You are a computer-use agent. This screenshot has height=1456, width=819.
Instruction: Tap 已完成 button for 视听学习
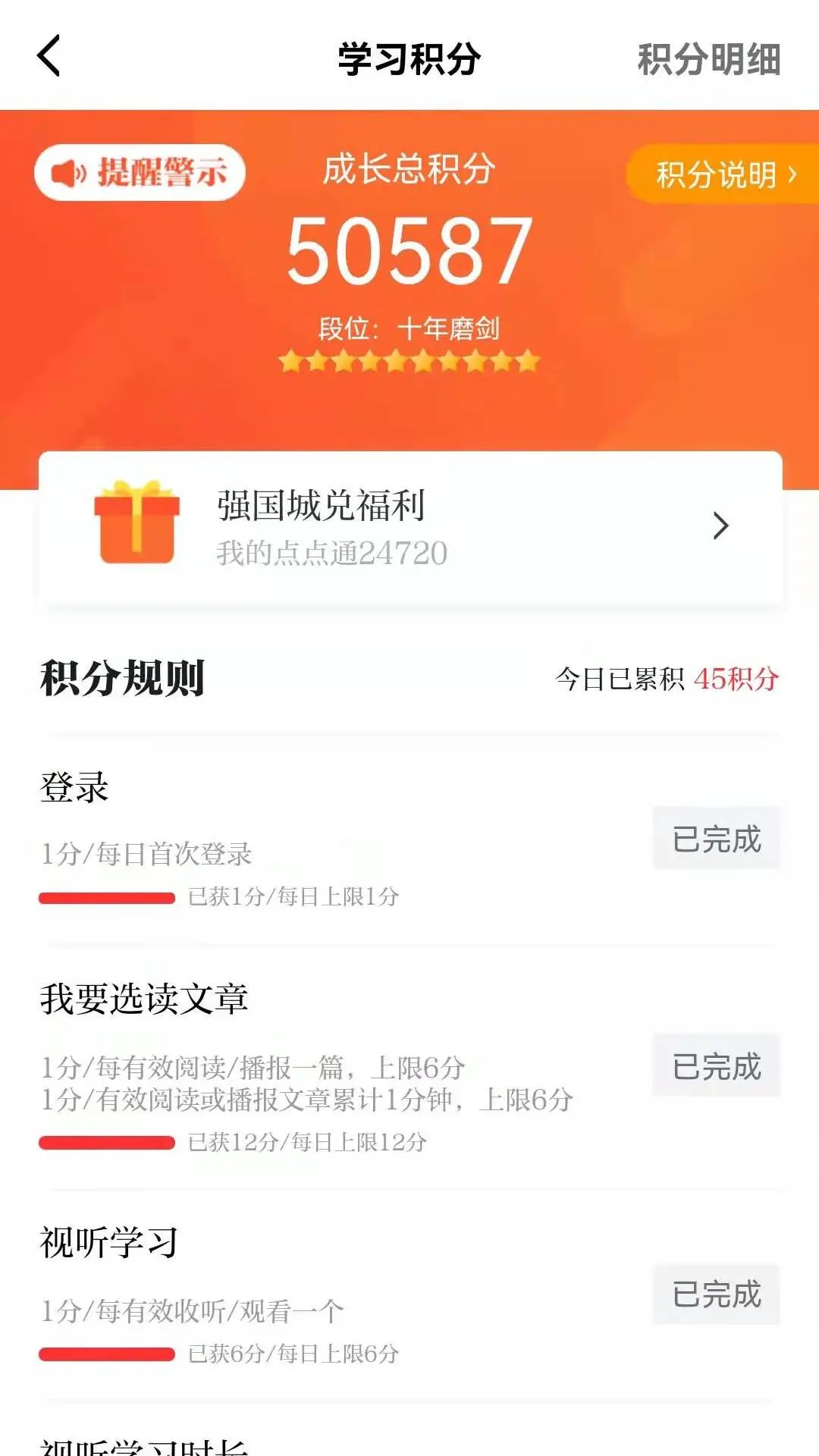716,1294
